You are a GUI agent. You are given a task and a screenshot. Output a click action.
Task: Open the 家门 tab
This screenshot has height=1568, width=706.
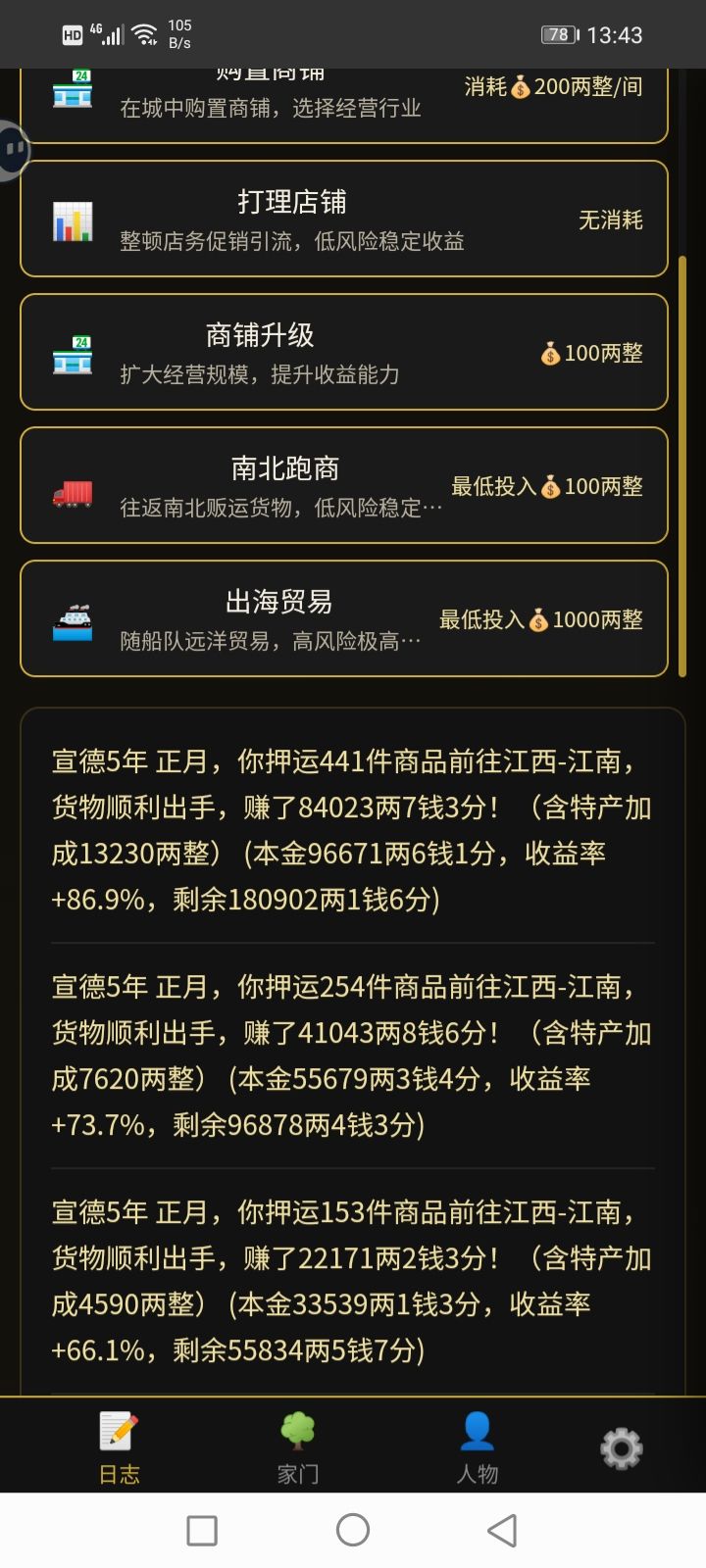(x=298, y=1446)
